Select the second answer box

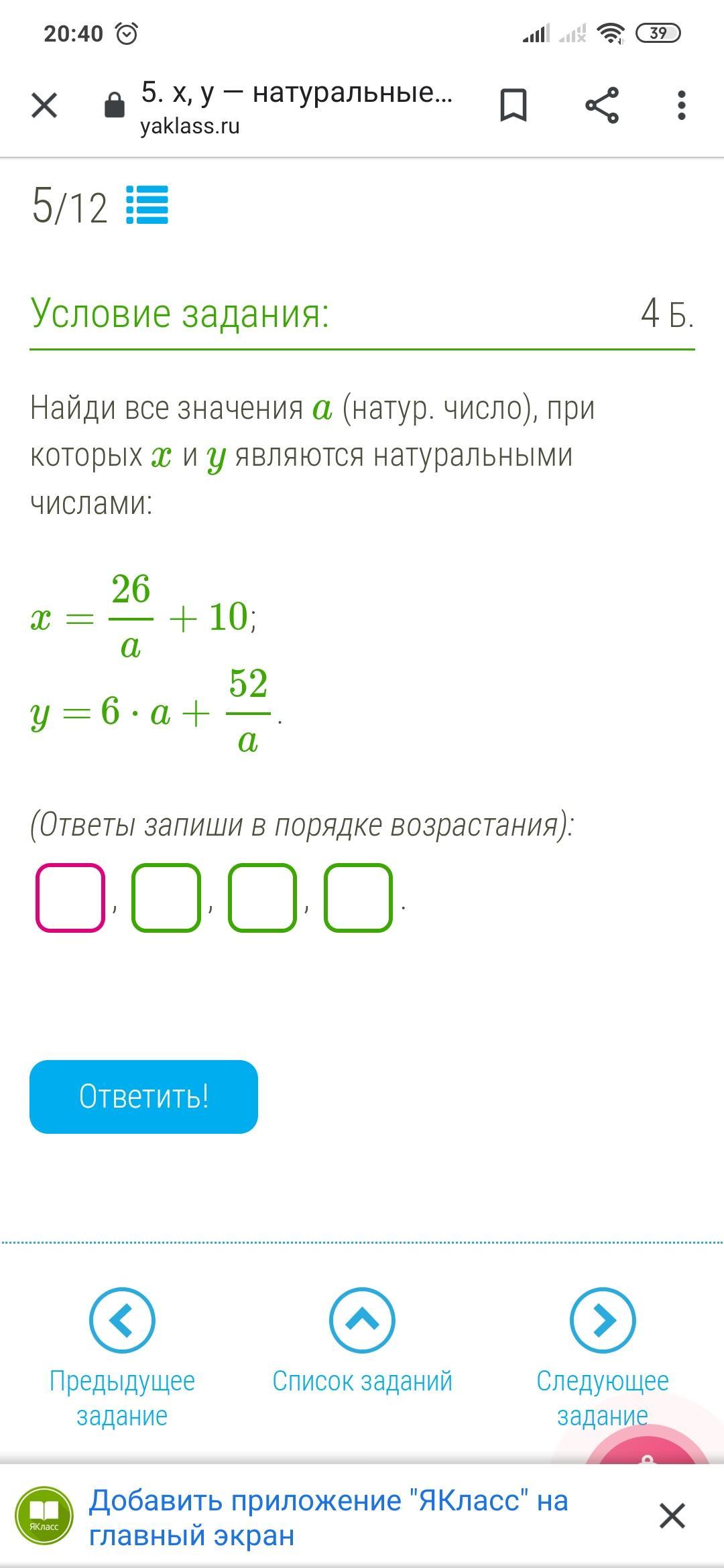pyautogui.click(x=166, y=898)
